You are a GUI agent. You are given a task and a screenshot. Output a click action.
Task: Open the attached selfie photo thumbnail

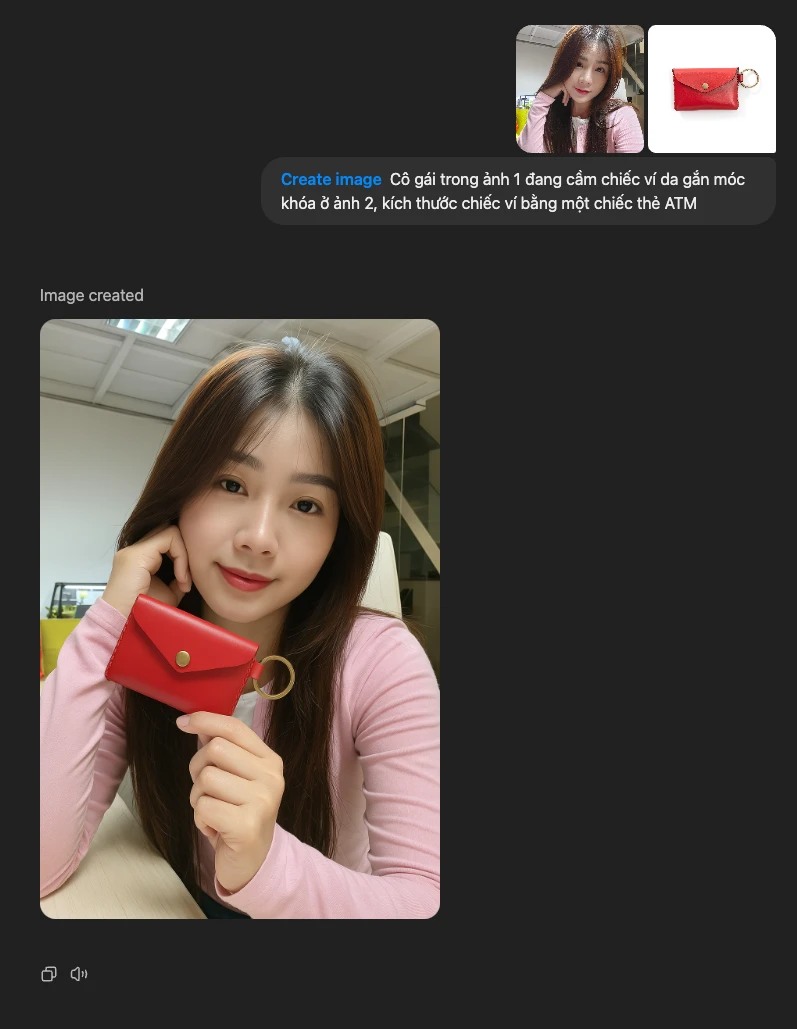click(x=580, y=89)
